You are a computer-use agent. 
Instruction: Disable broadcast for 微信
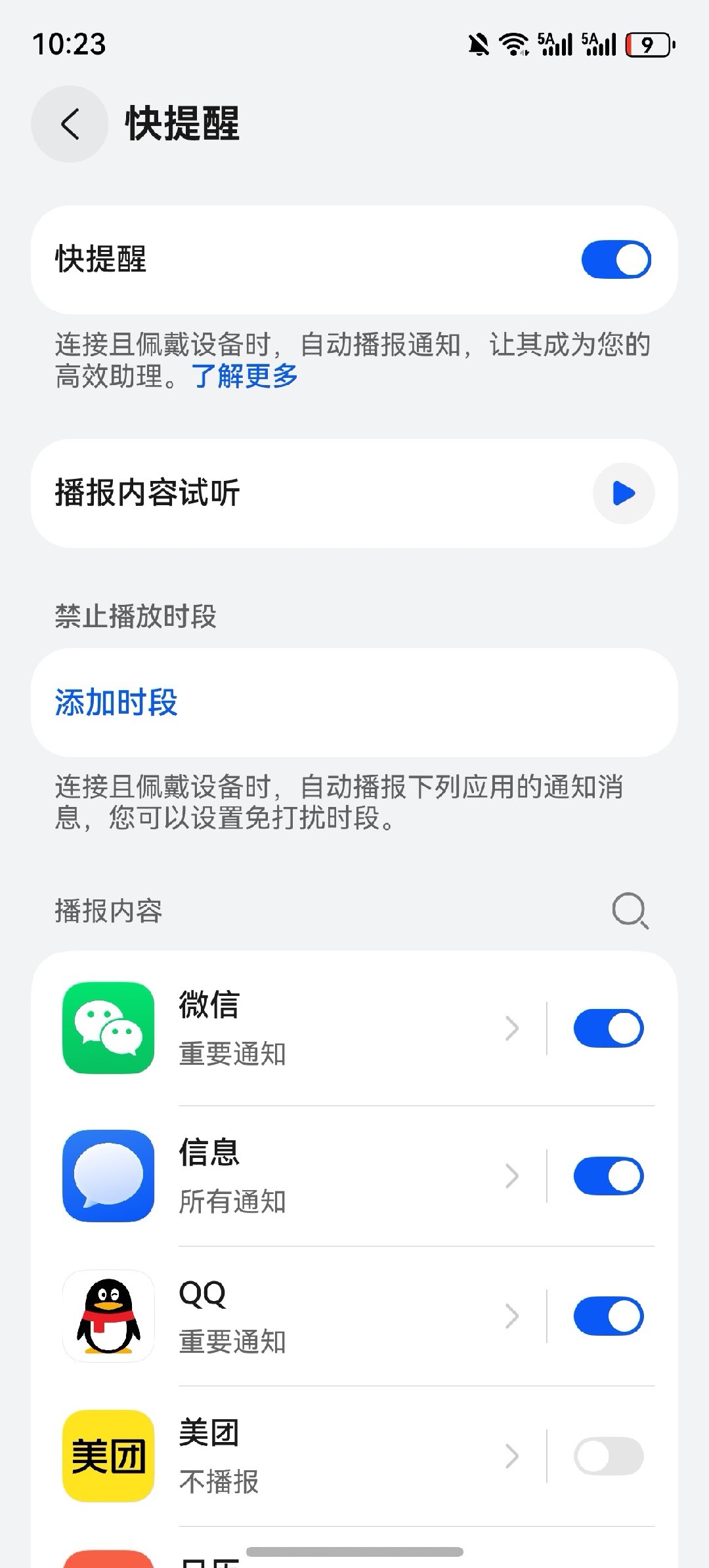pyautogui.click(x=608, y=1028)
